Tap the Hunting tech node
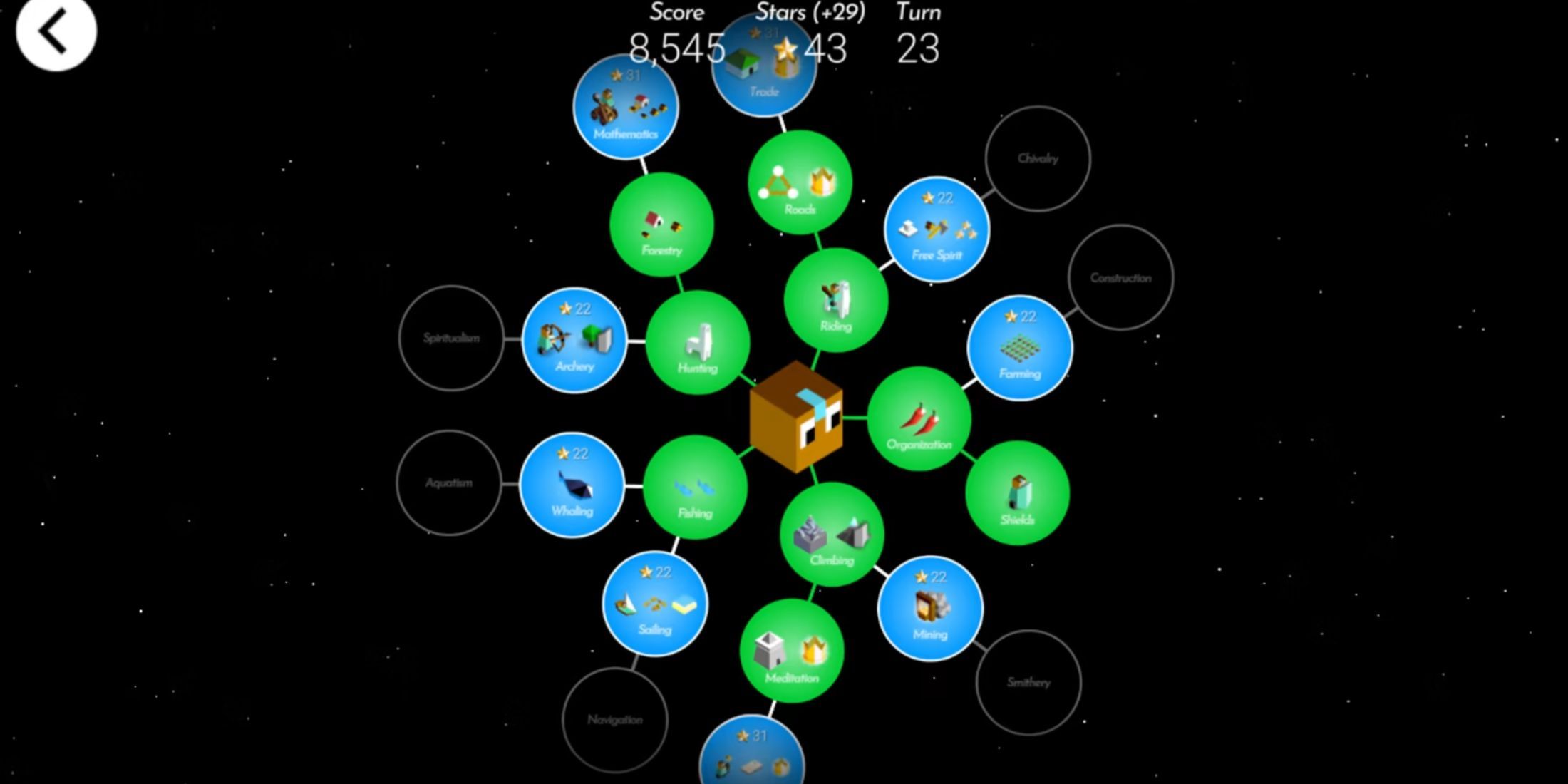The height and width of the screenshot is (784, 1568). pyautogui.click(x=697, y=343)
